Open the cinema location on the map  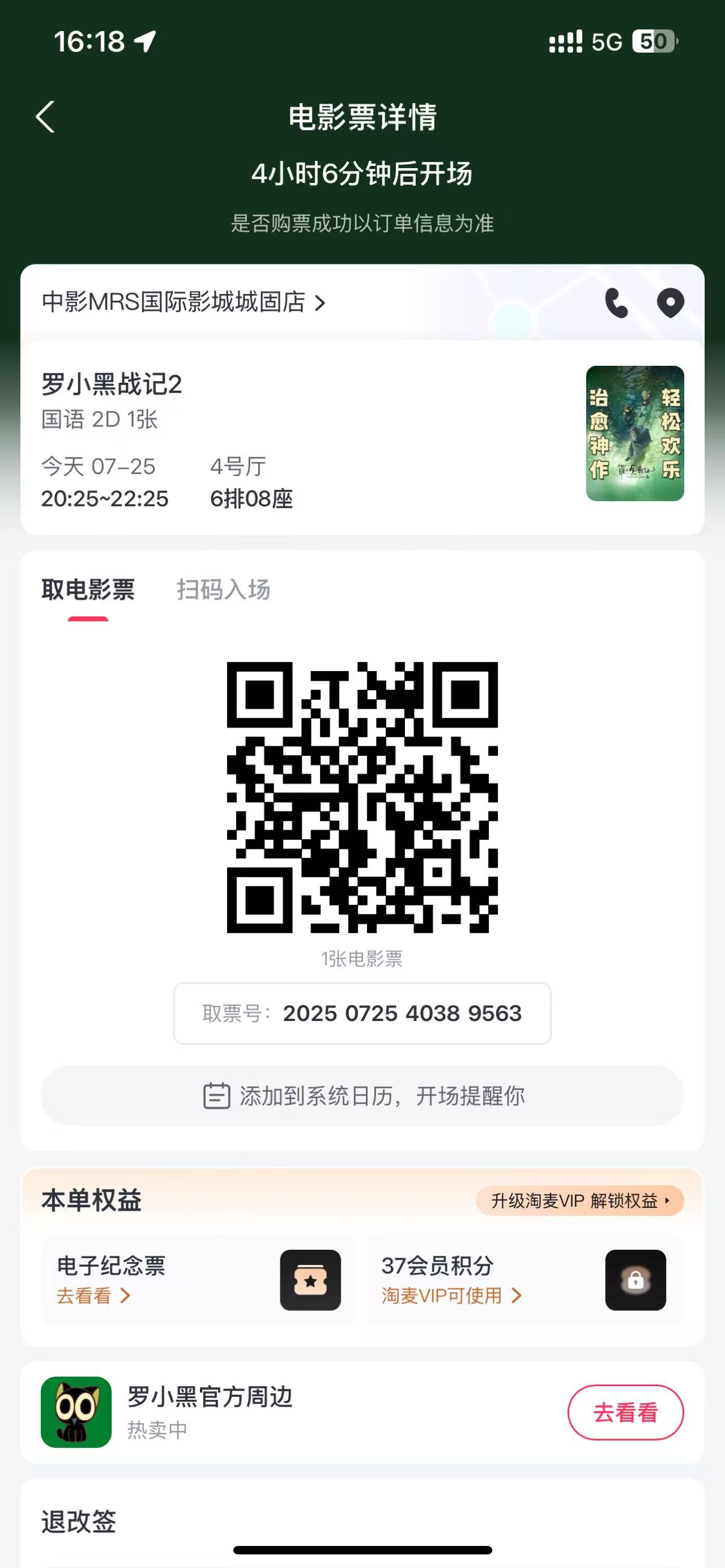coord(670,302)
